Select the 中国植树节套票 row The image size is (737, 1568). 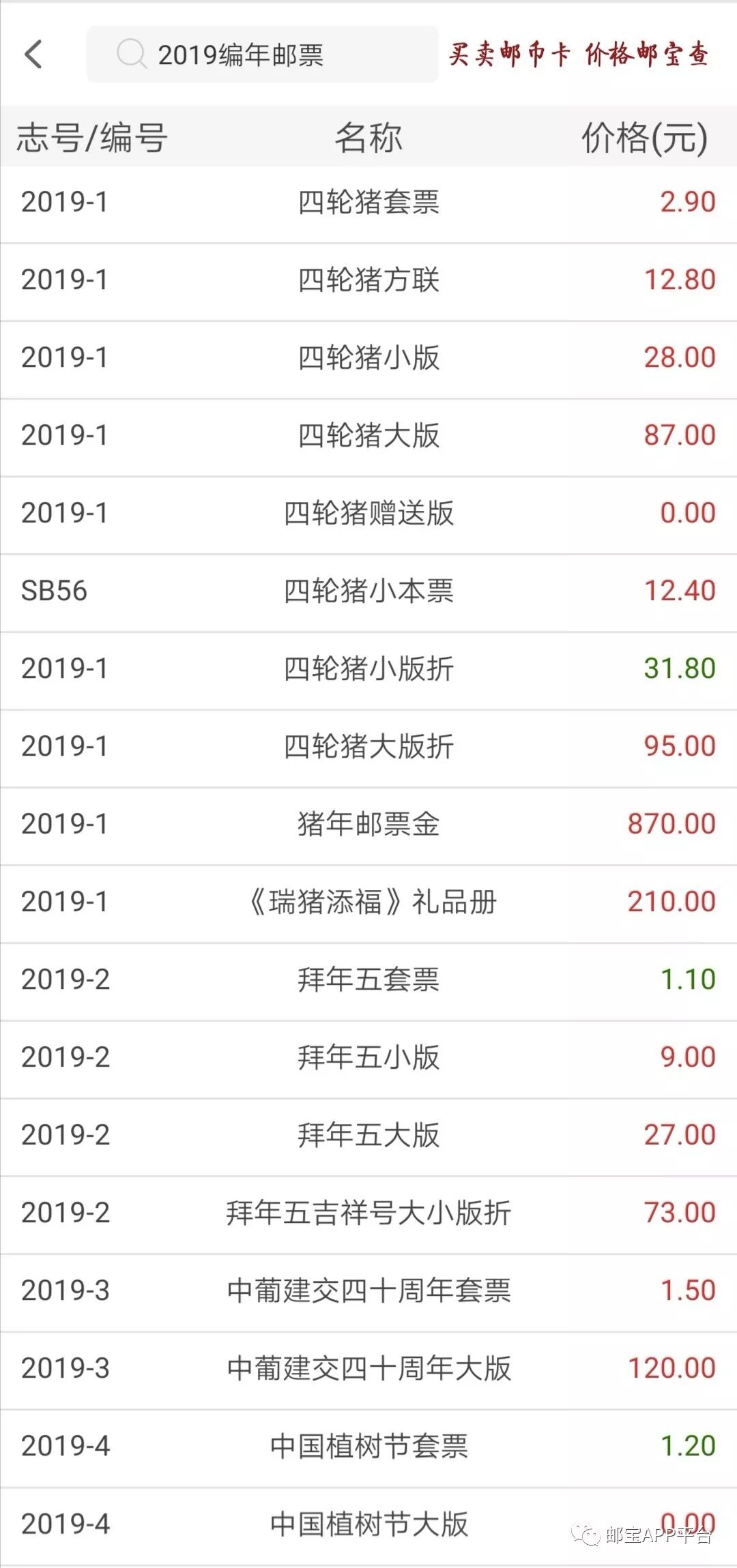(x=369, y=1447)
